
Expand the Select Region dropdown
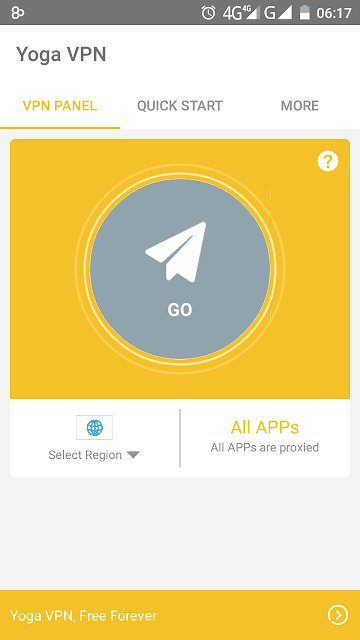coord(94,438)
